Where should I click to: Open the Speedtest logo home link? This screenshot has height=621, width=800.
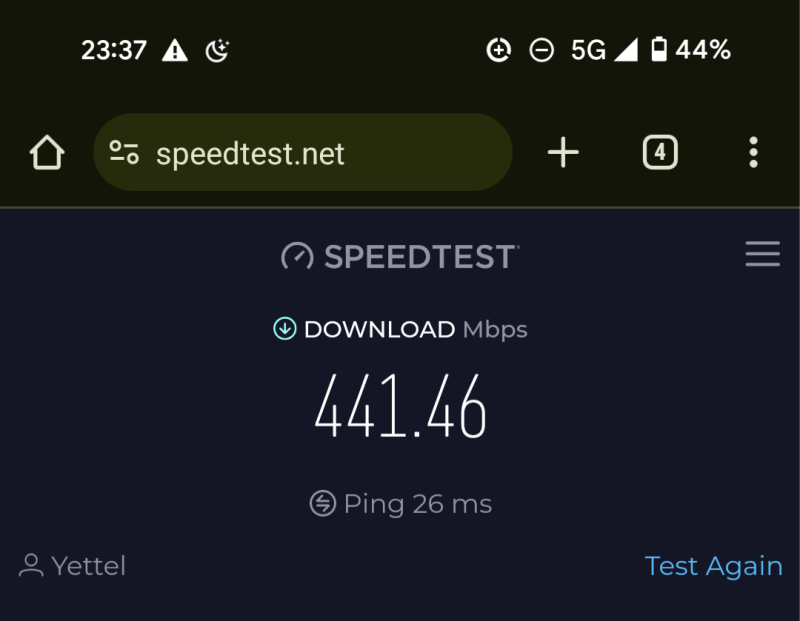click(x=400, y=256)
